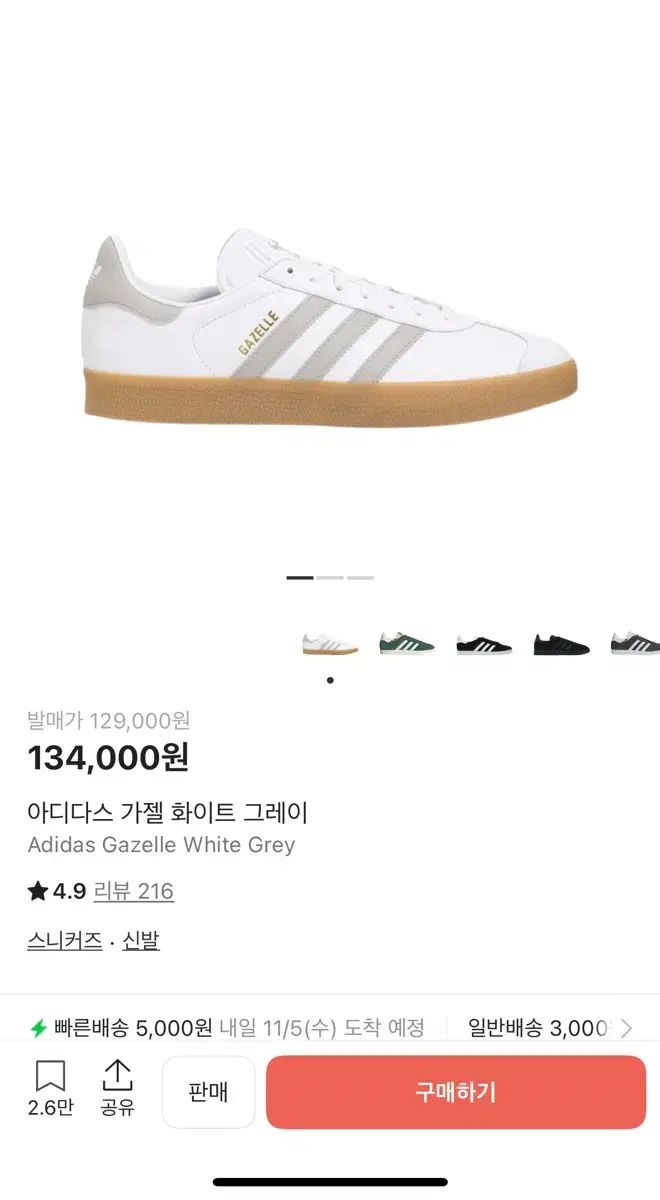660x1200 pixels.
Task: Tap the red 구매하기 buy button
Action: pyautogui.click(x=455, y=1091)
